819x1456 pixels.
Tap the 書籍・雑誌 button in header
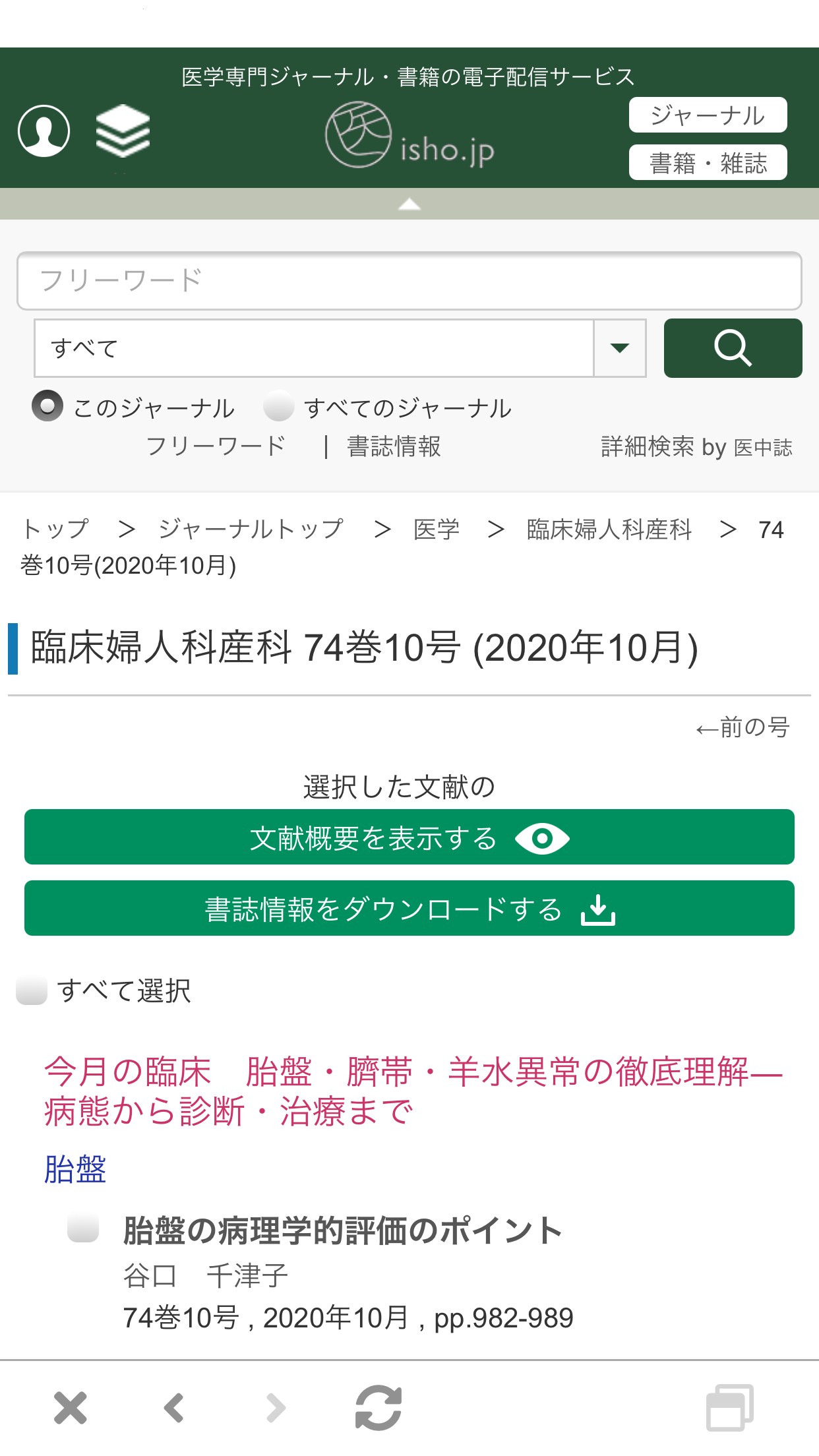point(708,163)
